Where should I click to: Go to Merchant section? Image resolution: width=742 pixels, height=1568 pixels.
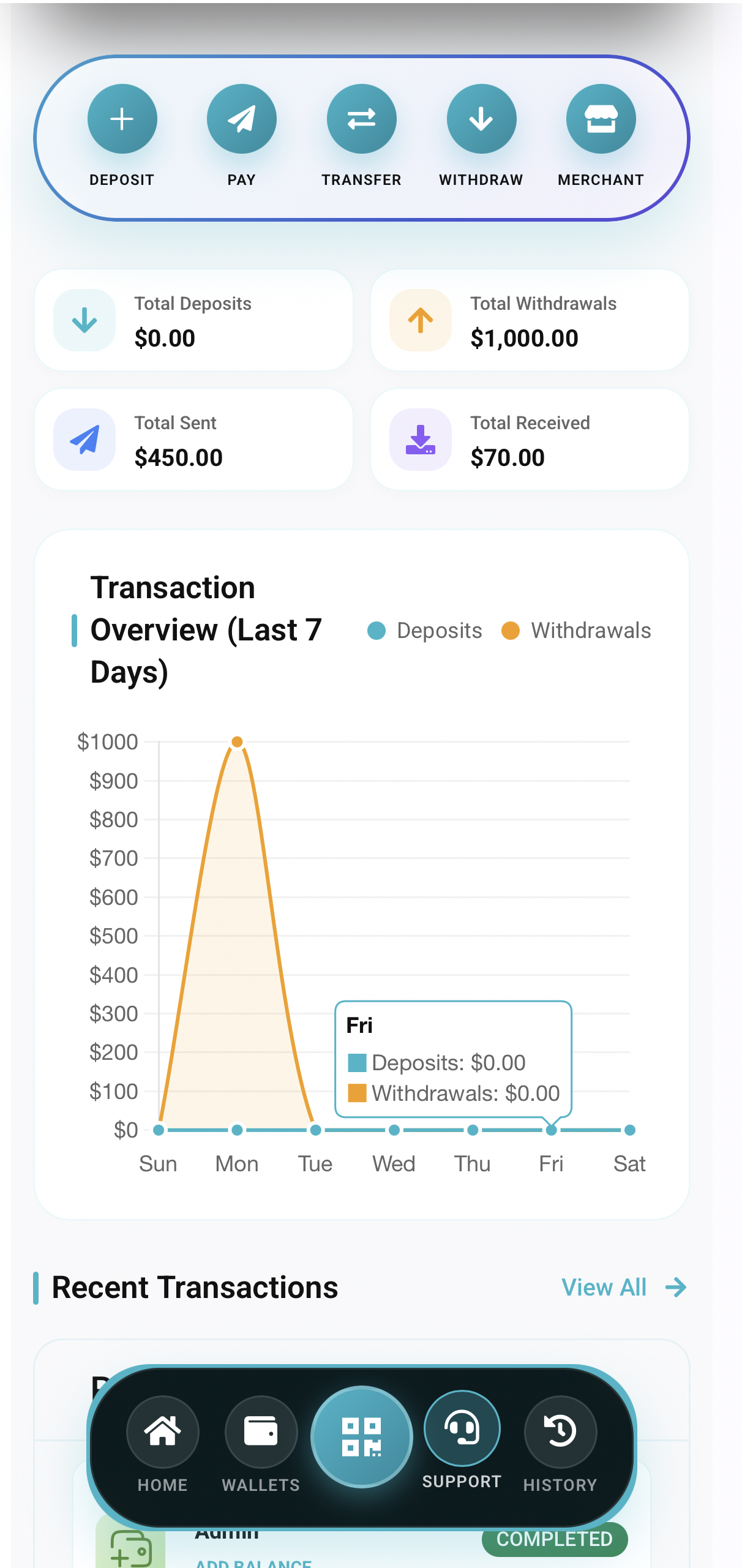(x=601, y=119)
